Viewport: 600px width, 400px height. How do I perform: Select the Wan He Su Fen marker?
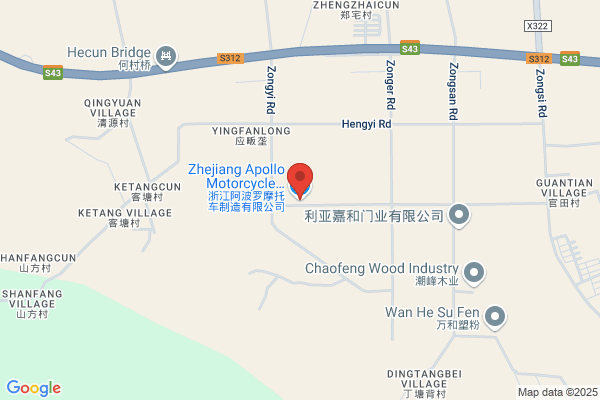tap(495, 317)
